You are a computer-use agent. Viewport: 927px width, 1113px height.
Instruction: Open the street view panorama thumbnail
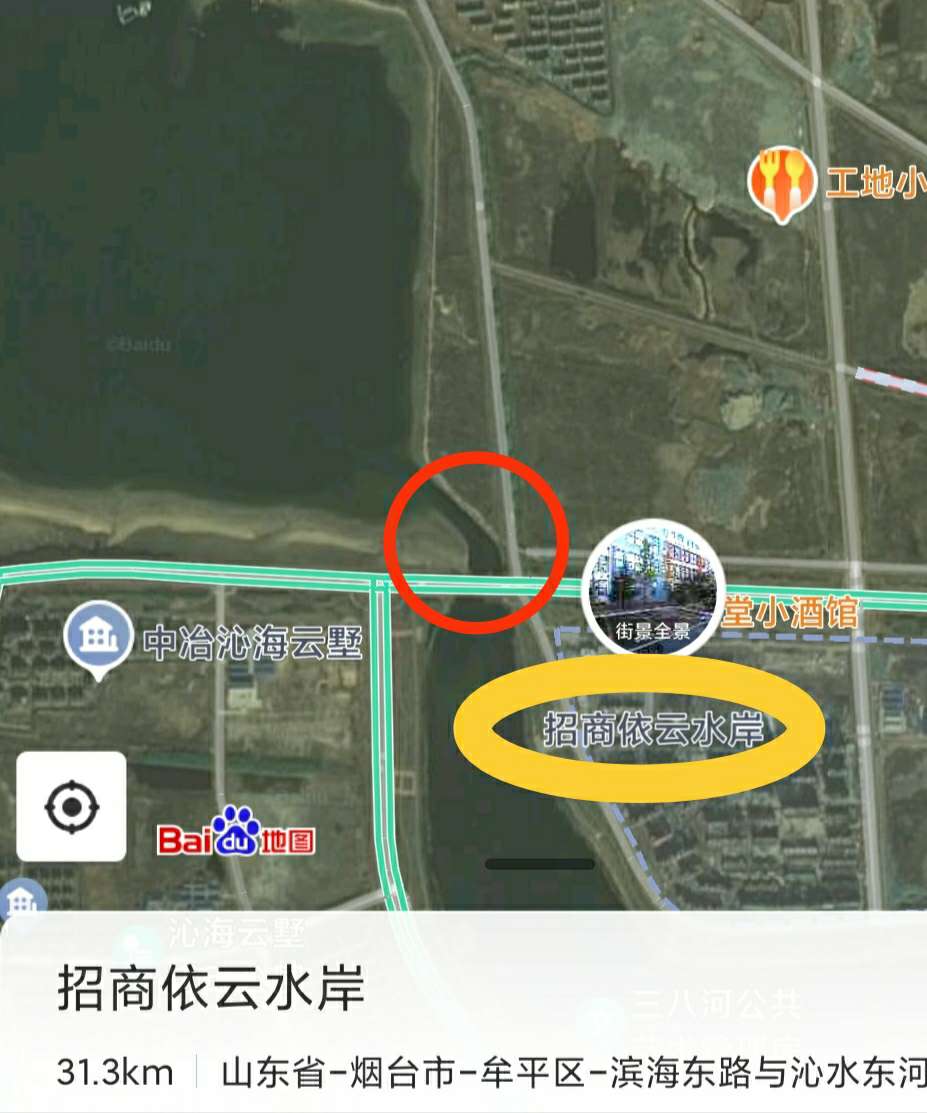(x=653, y=587)
